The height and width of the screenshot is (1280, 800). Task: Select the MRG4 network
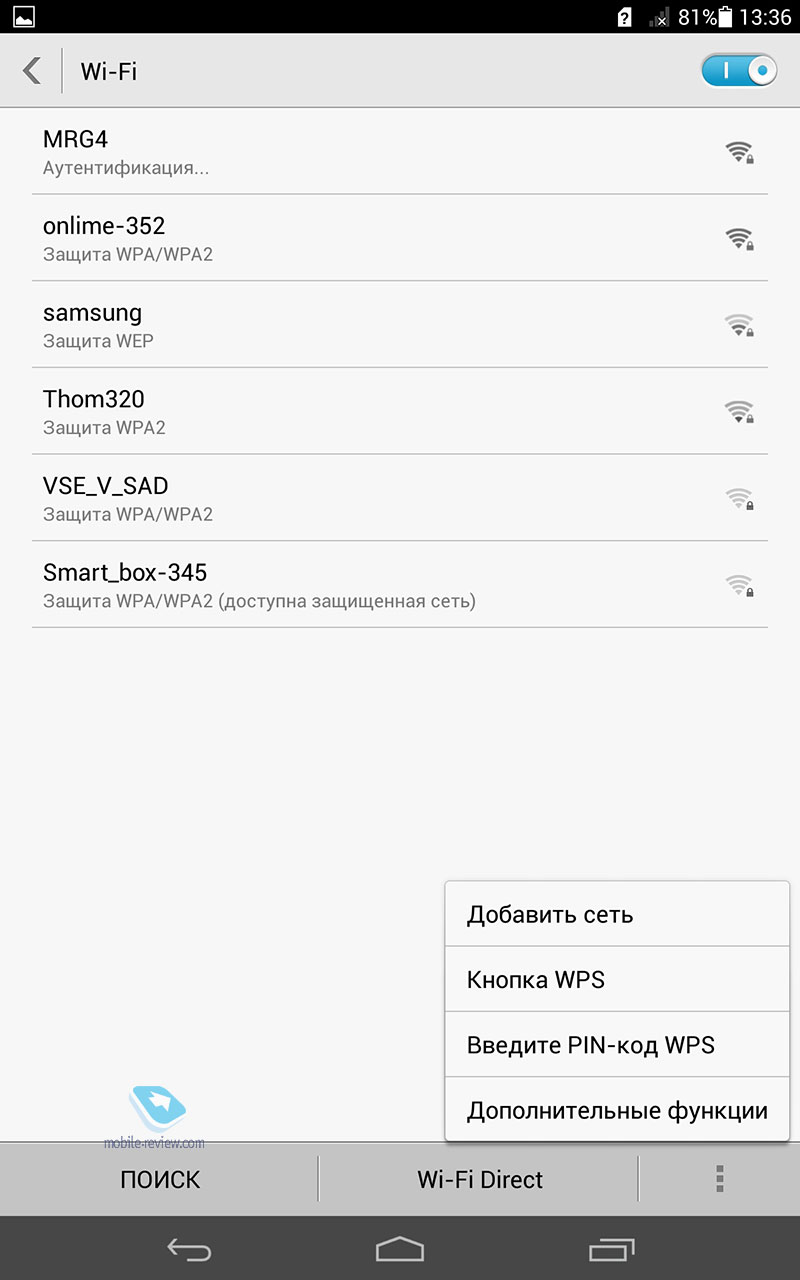(x=400, y=151)
